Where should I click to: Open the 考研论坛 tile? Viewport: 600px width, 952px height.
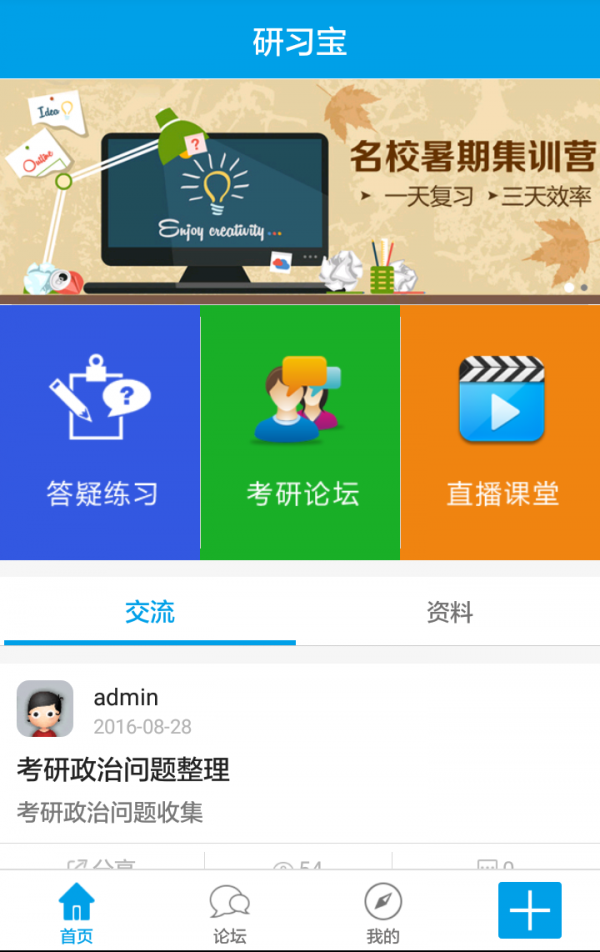click(300, 432)
